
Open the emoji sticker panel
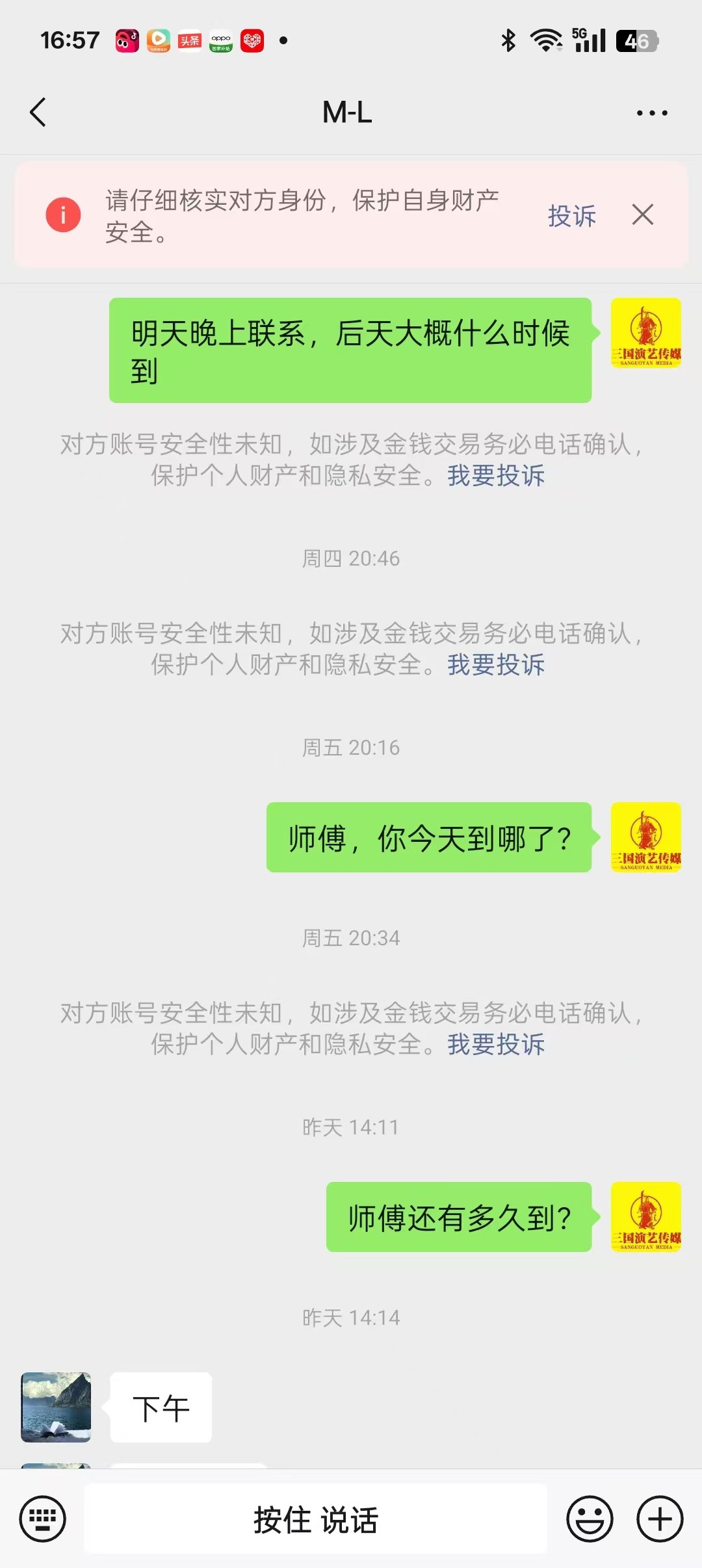pos(590,1519)
